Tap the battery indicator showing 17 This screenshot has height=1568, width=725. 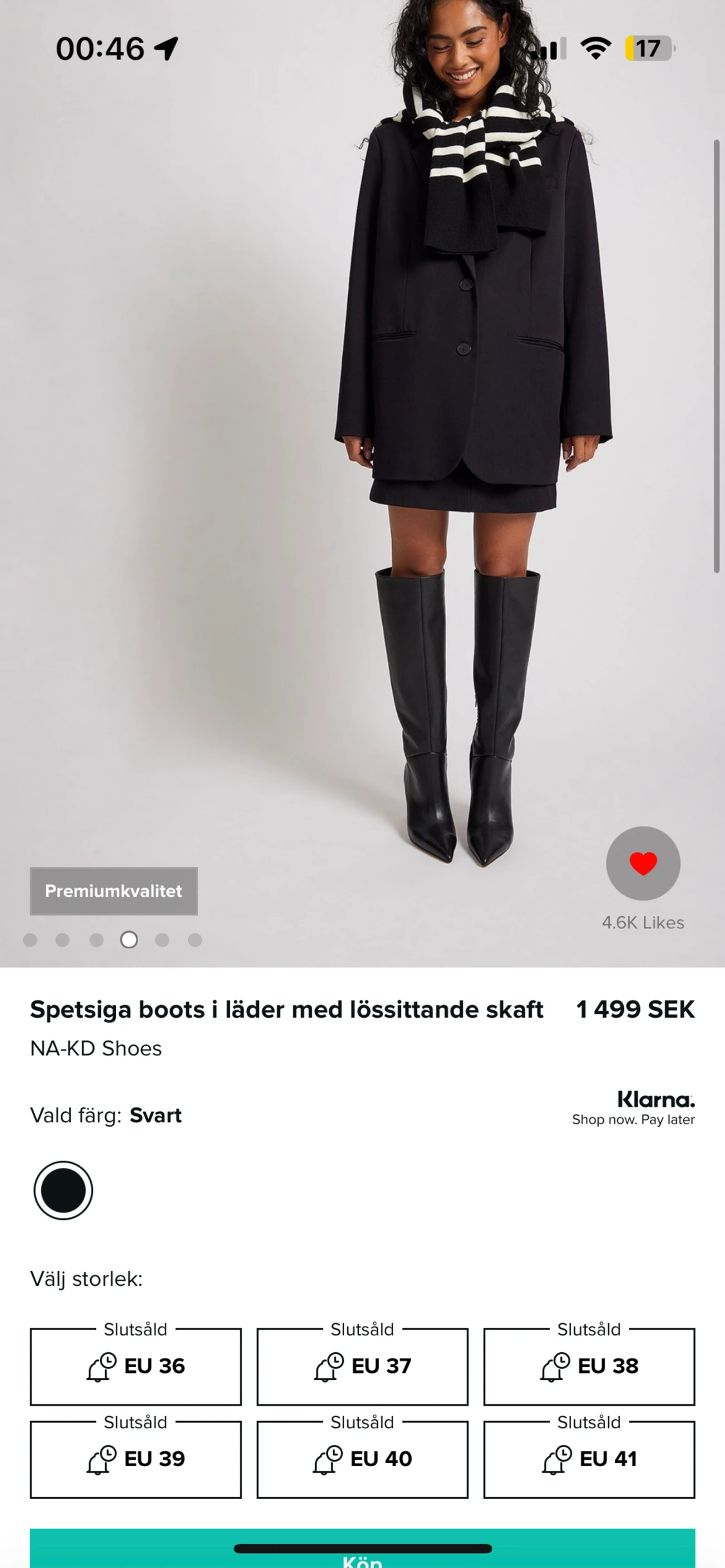click(x=648, y=48)
